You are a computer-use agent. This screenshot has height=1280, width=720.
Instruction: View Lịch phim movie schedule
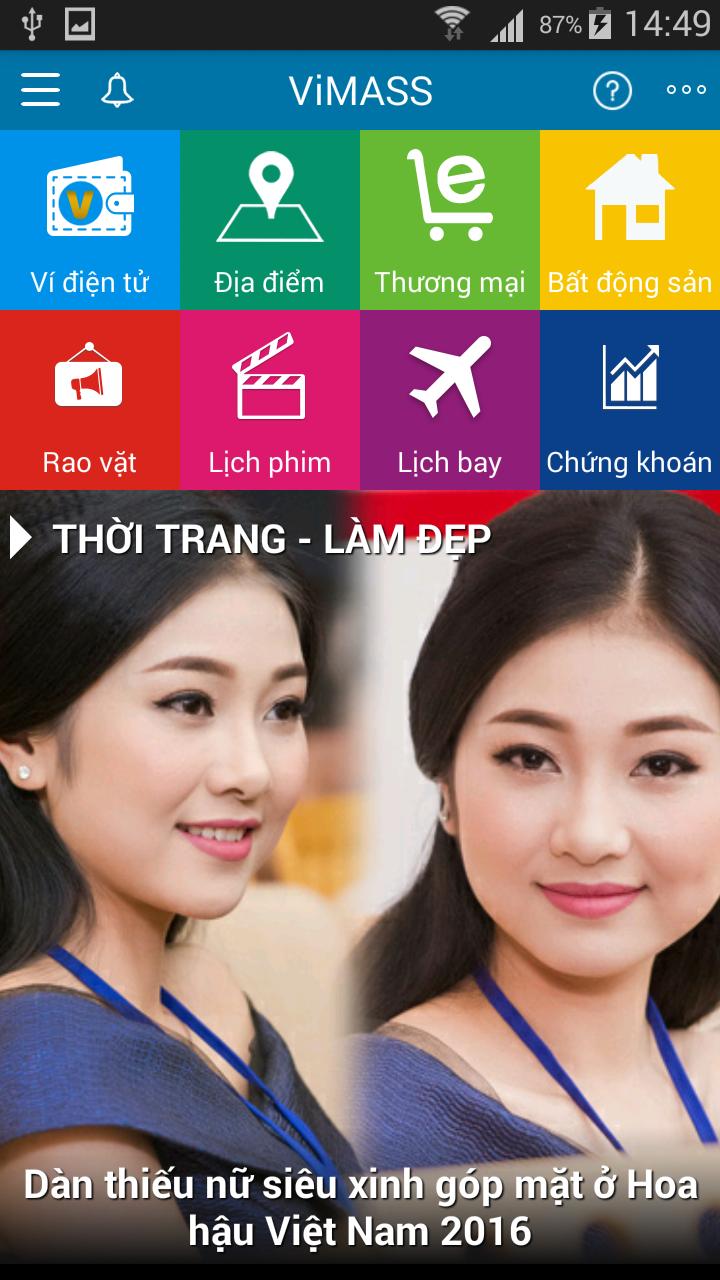270,400
